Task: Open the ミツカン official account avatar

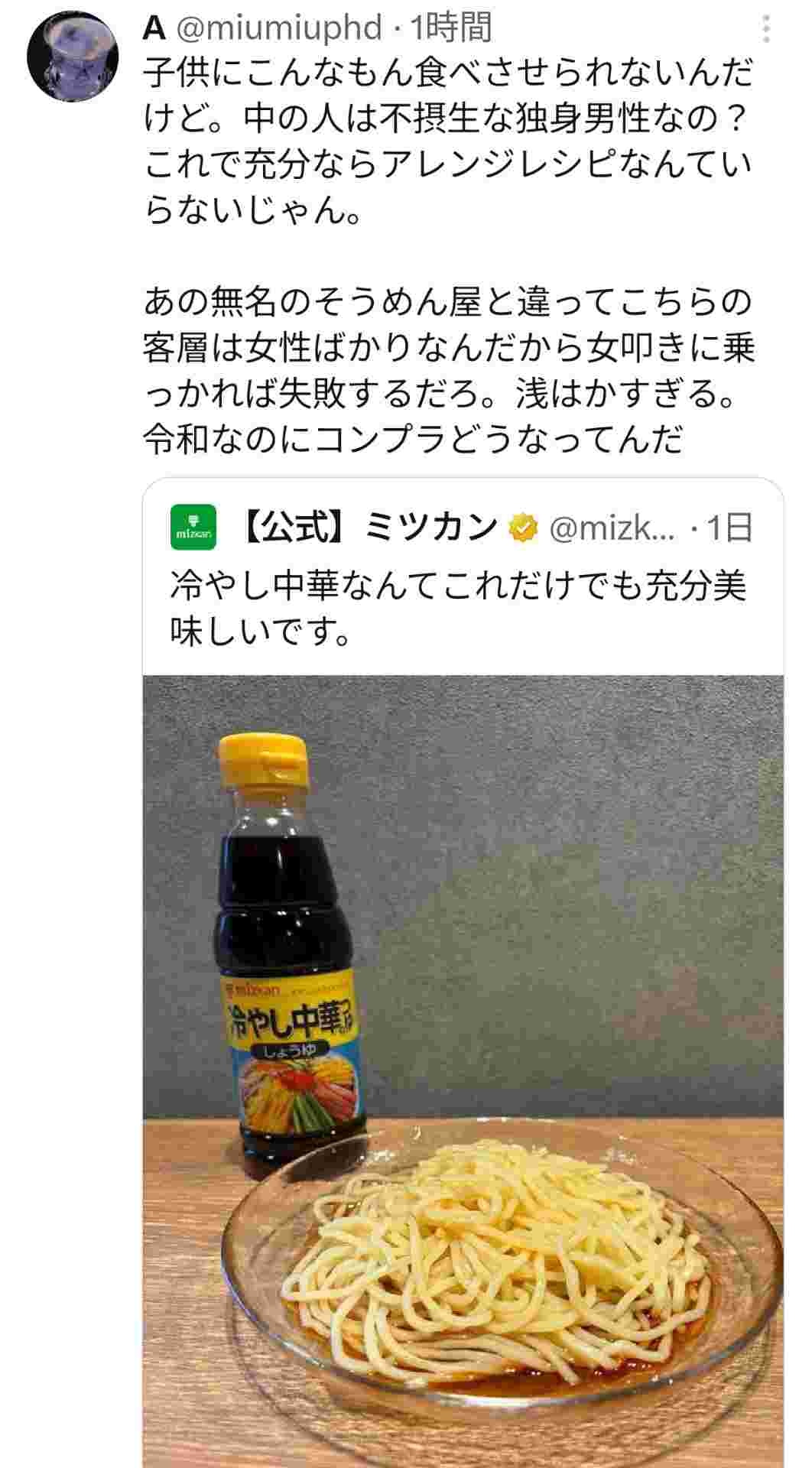Action: coord(193,528)
